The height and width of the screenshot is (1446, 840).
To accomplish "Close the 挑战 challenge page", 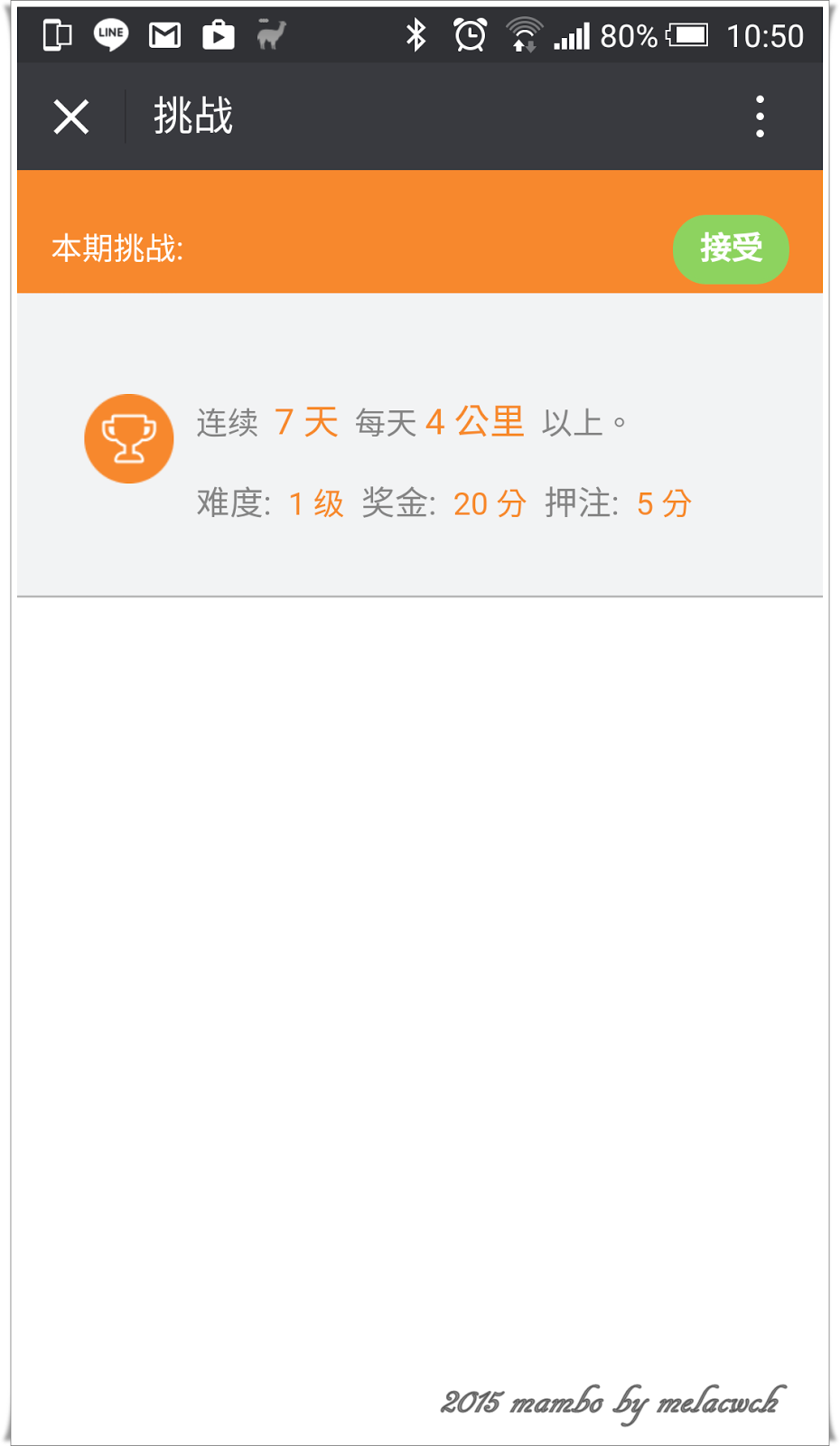I will pyautogui.click(x=71, y=117).
